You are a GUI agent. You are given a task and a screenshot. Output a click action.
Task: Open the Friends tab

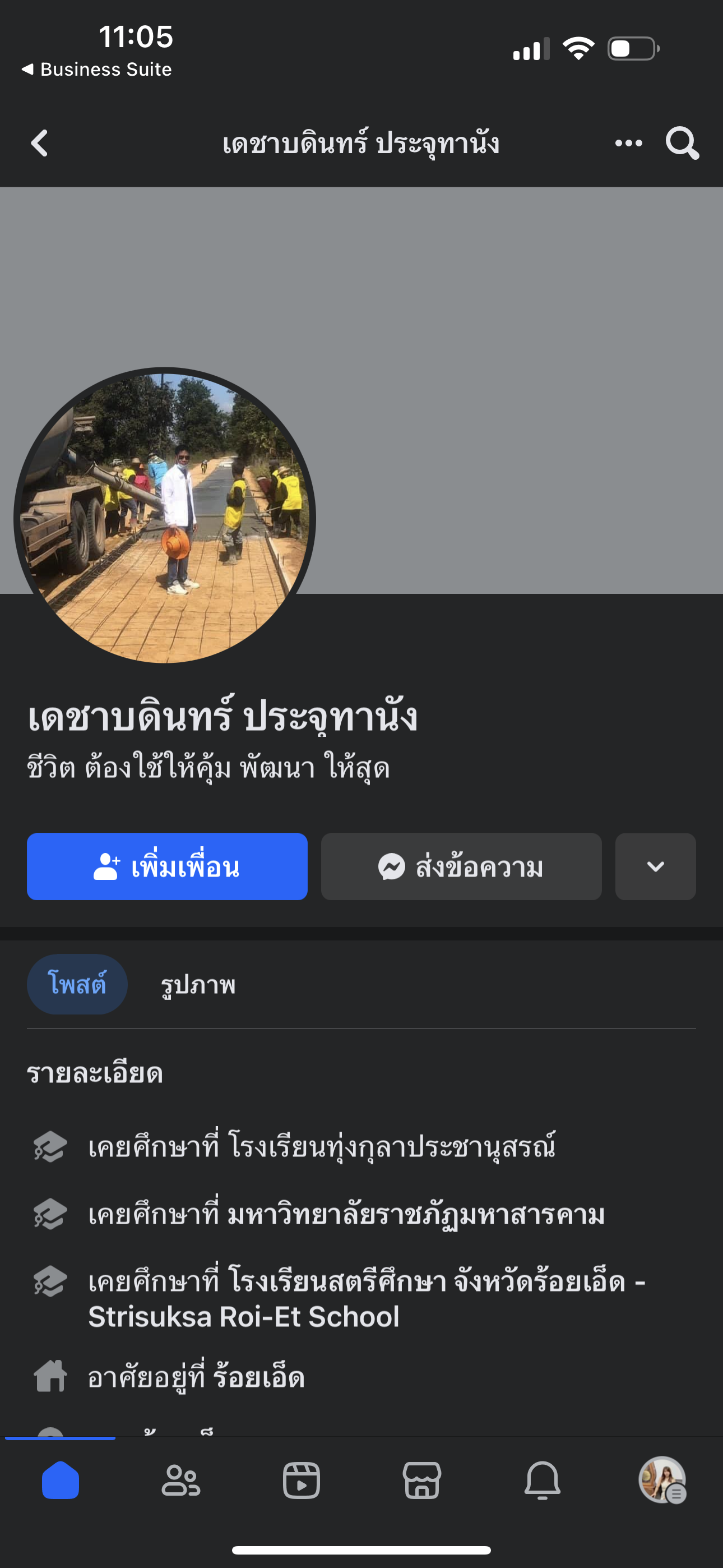click(180, 1481)
